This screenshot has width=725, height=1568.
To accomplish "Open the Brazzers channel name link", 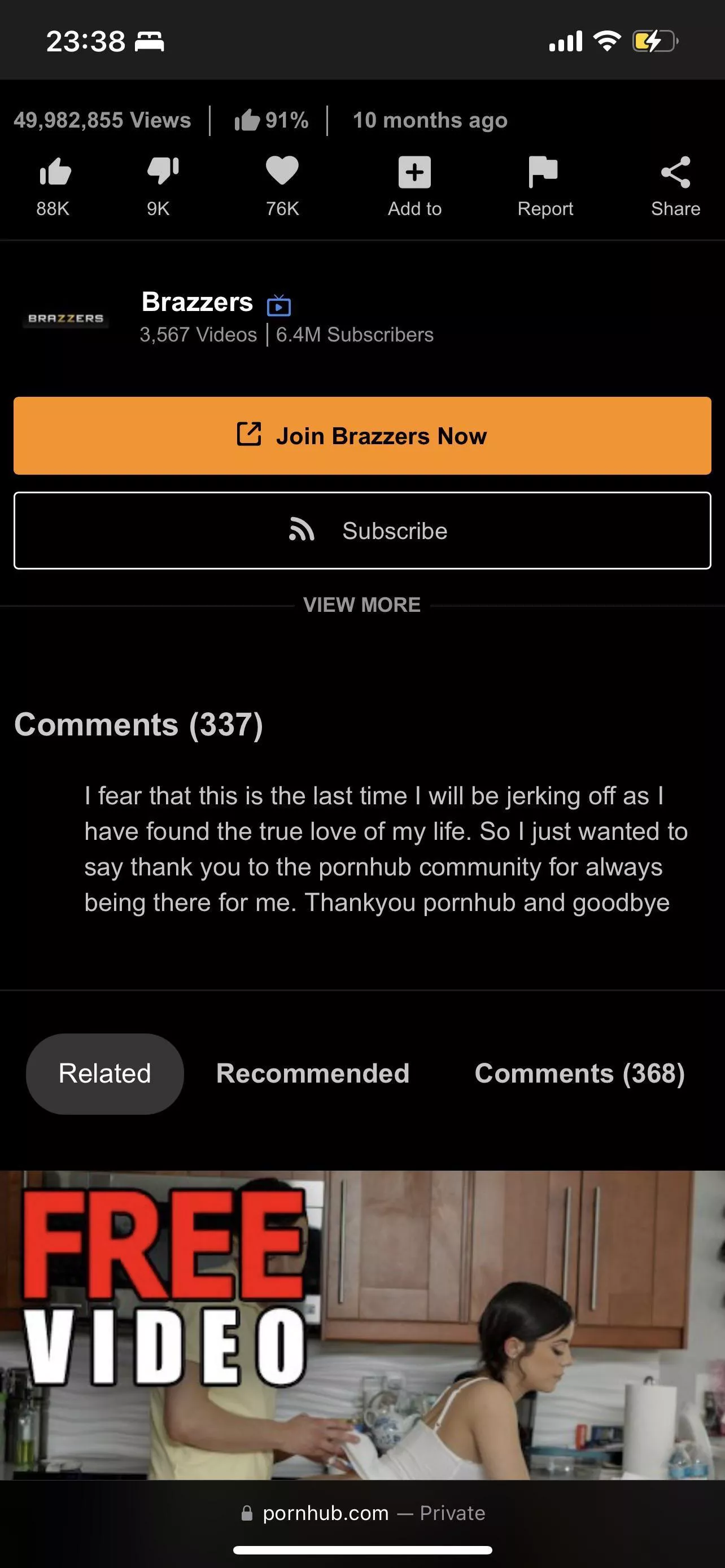I will point(197,303).
